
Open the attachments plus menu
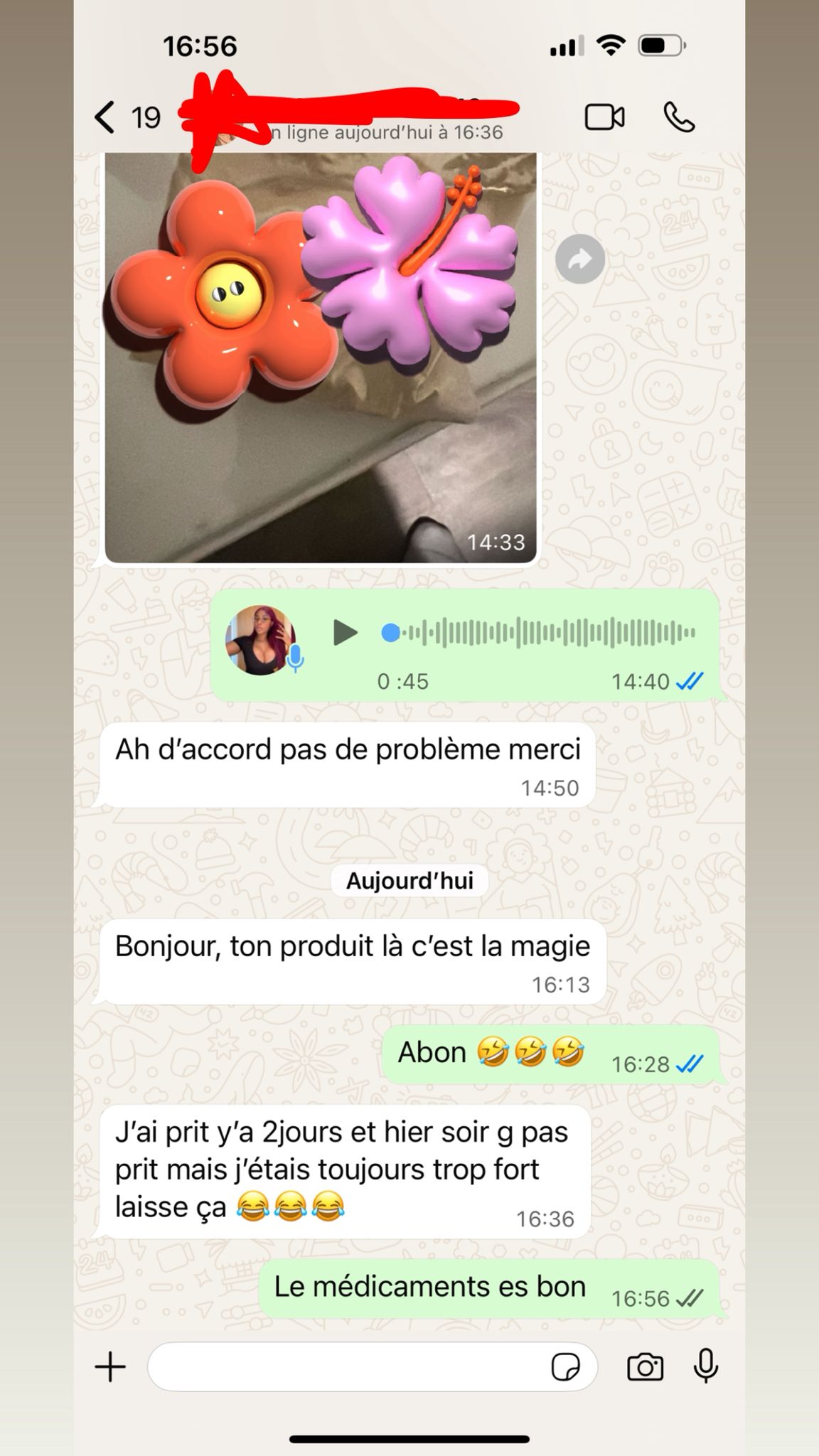(110, 1366)
